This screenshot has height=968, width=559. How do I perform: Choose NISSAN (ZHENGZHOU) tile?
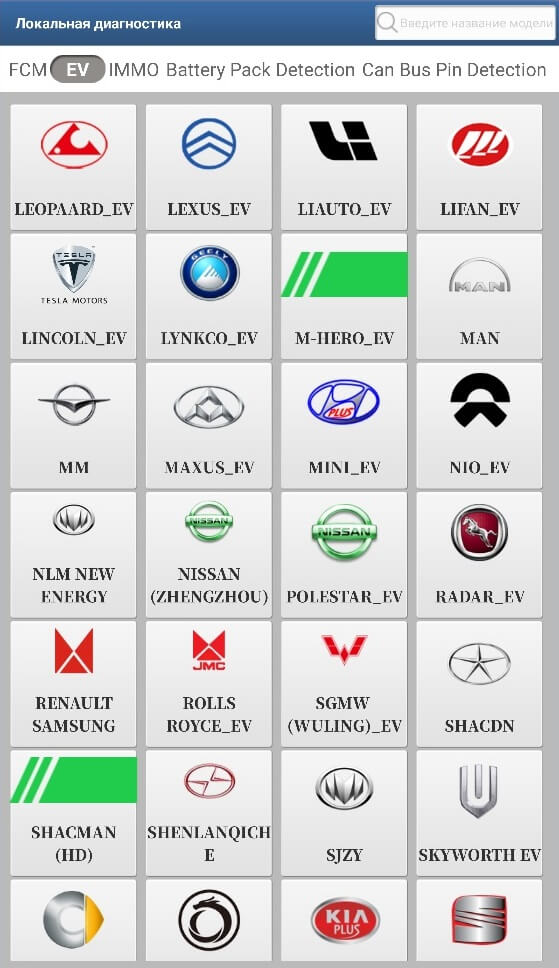tap(209, 554)
